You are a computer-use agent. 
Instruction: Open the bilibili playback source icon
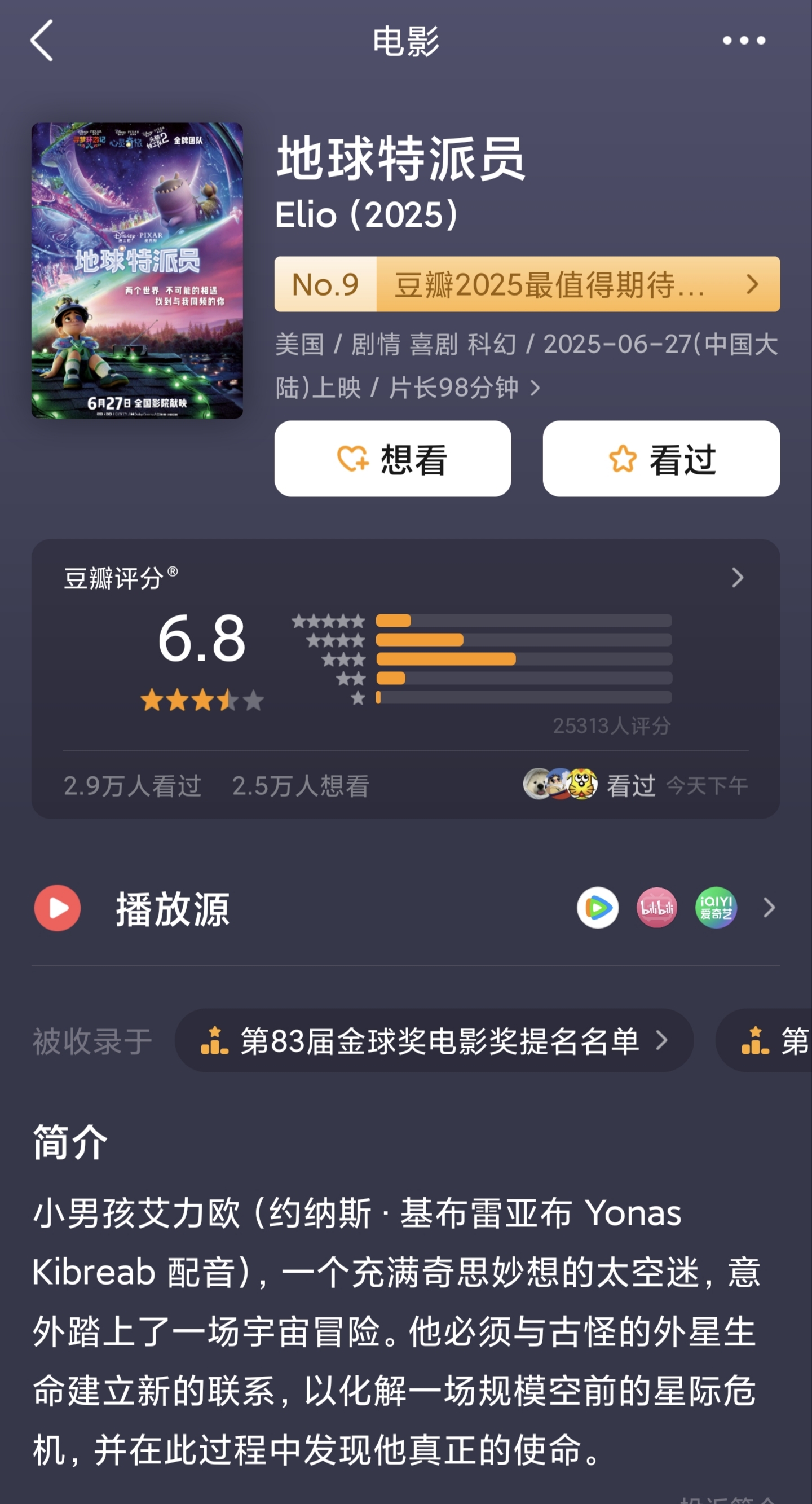pyautogui.click(x=657, y=908)
